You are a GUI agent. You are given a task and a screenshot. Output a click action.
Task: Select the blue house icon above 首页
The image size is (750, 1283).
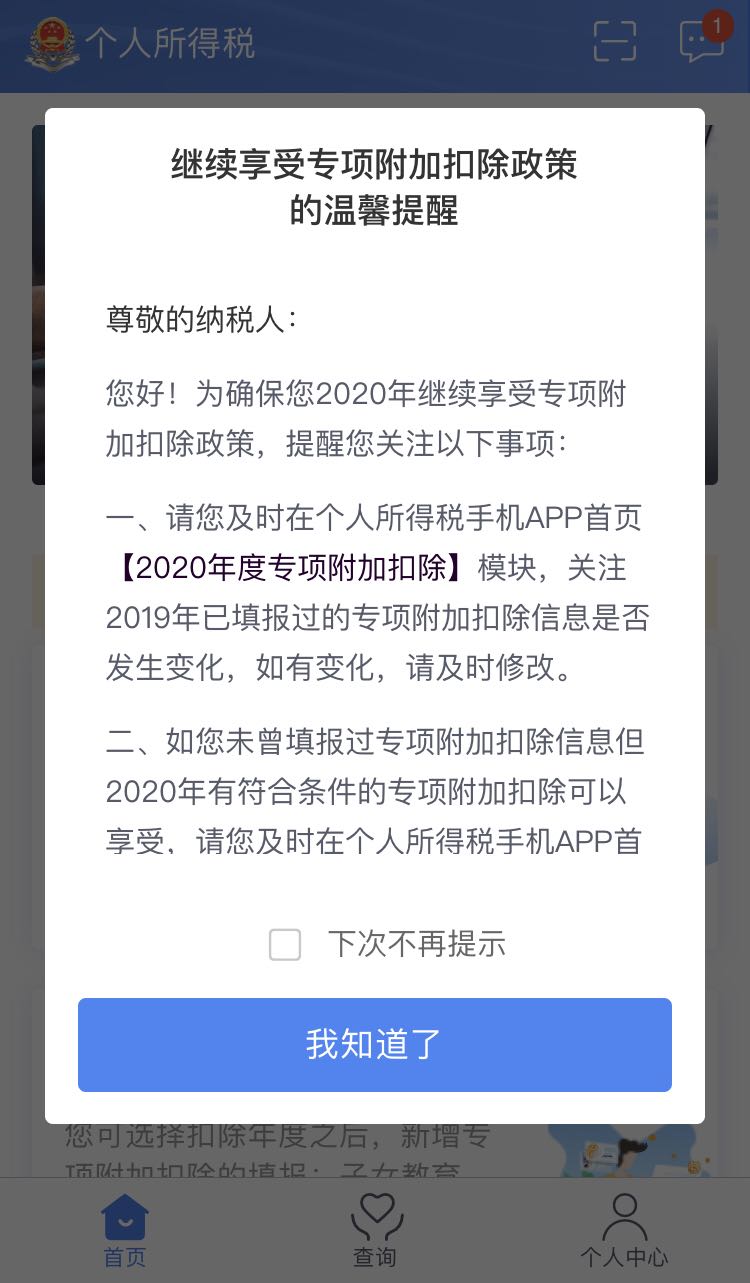[124, 1218]
